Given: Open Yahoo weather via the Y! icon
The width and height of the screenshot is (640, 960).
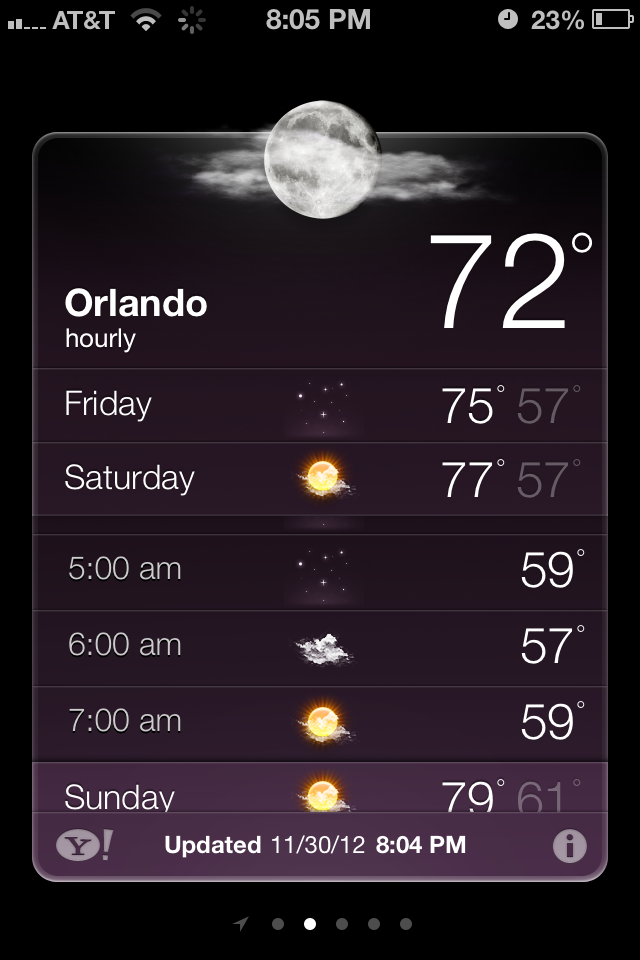Looking at the screenshot, I should [83, 846].
